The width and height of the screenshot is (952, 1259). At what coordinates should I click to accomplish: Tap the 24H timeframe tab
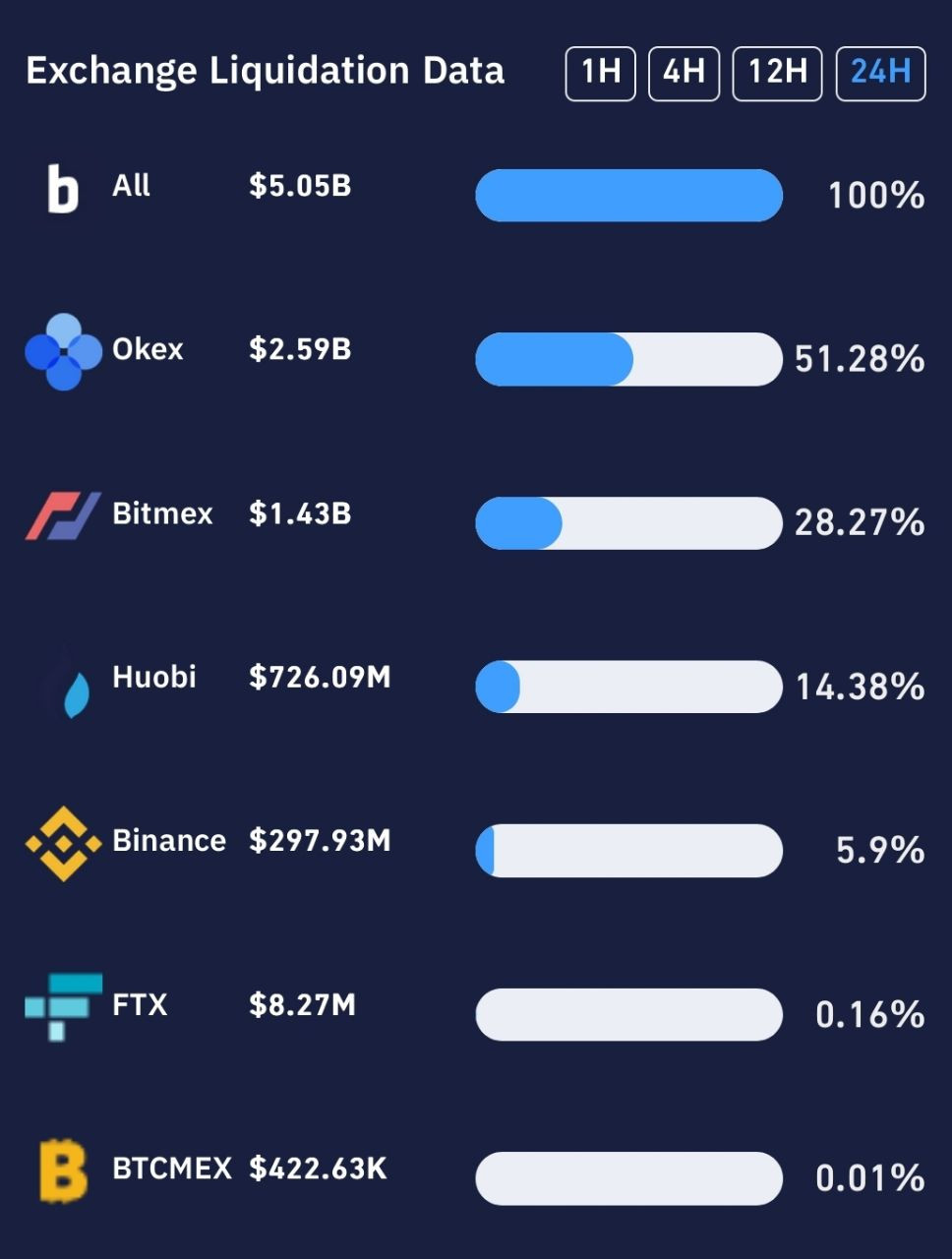tap(880, 74)
